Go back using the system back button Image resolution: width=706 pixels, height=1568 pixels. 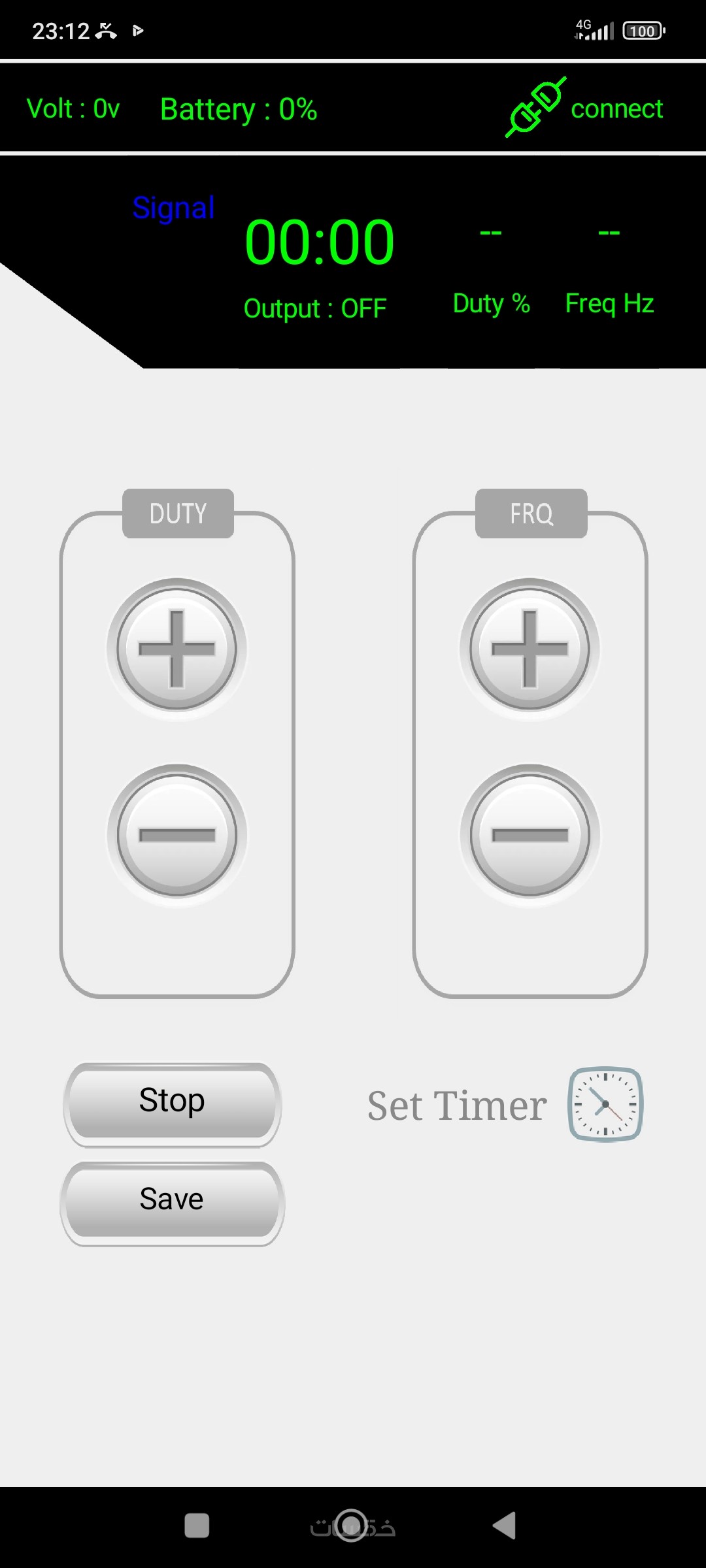(505, 1526)
